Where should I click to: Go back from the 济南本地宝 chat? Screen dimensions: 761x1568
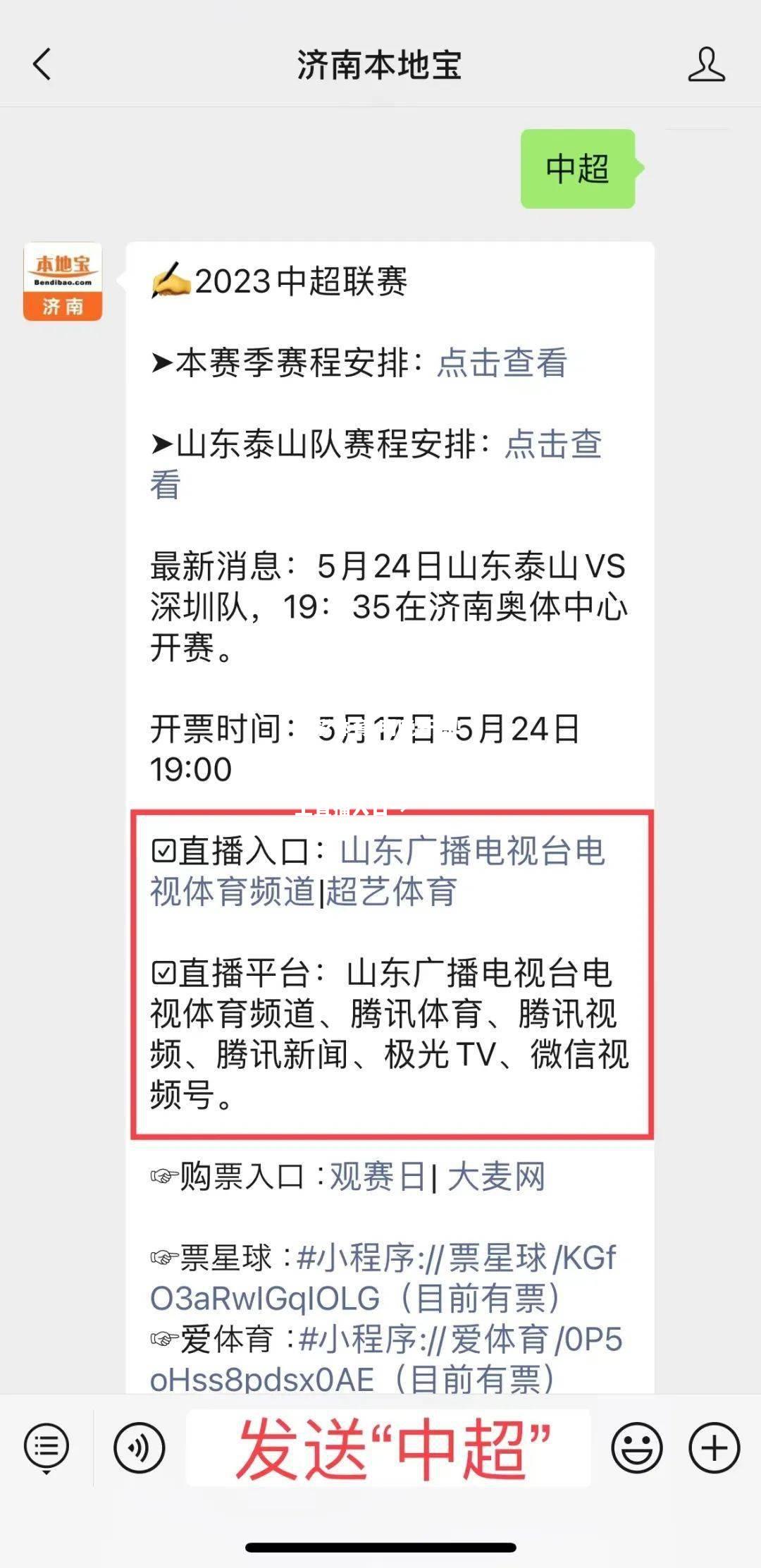pyautogui.click(x=42, y=64)
